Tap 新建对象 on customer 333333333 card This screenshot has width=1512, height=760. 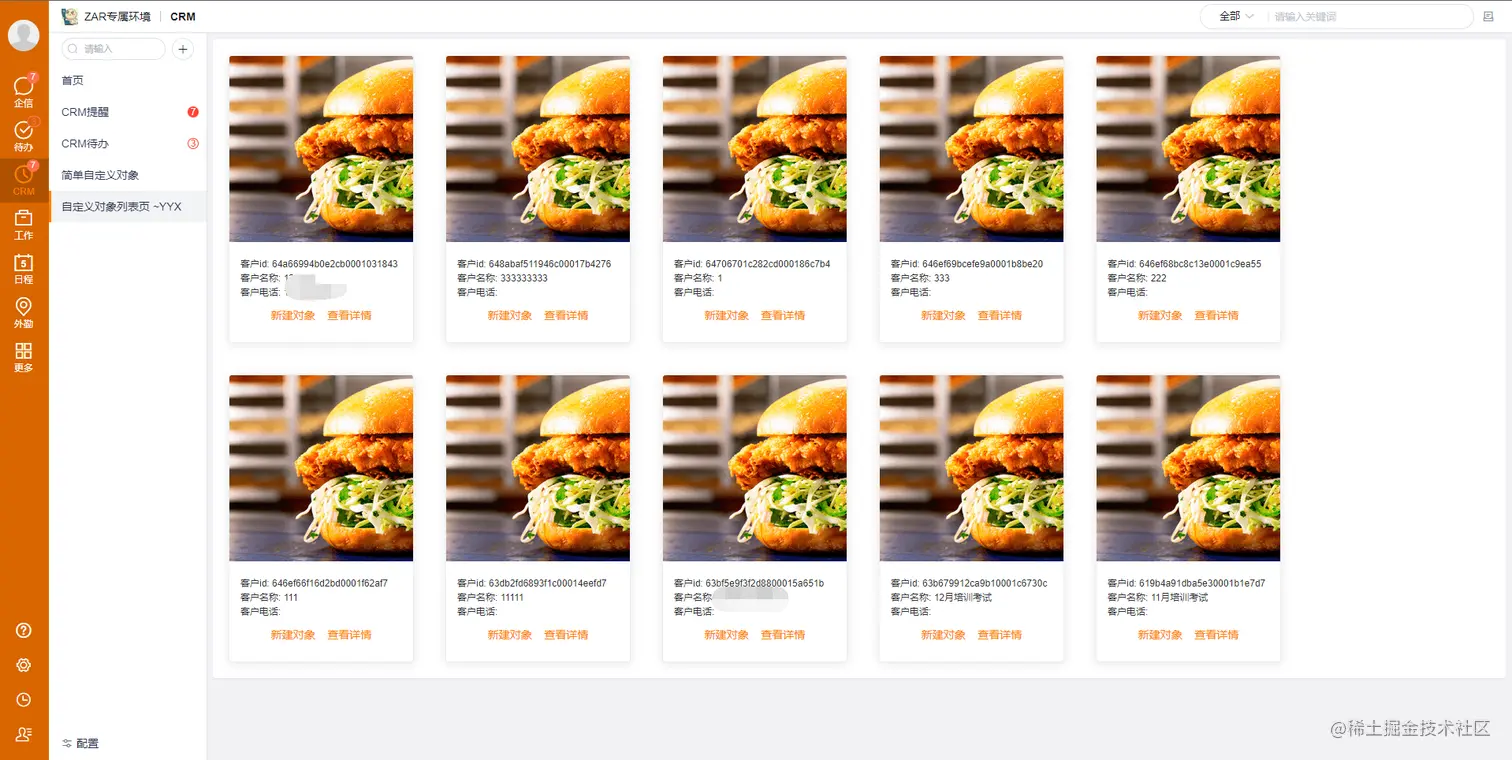click(x=509, y=315)
